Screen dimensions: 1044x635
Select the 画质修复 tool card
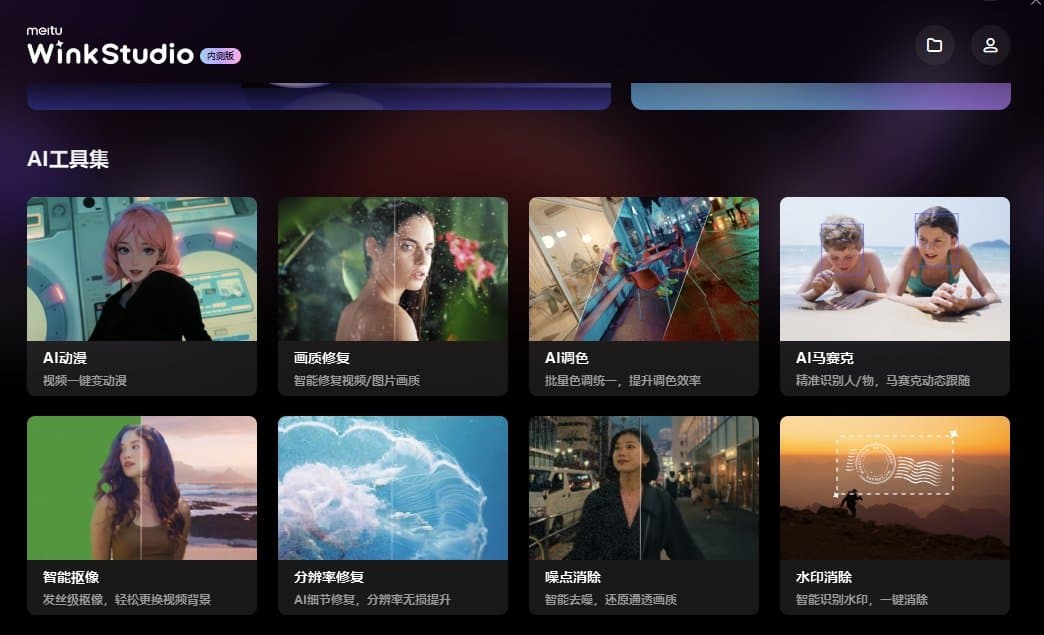(393, 295)
